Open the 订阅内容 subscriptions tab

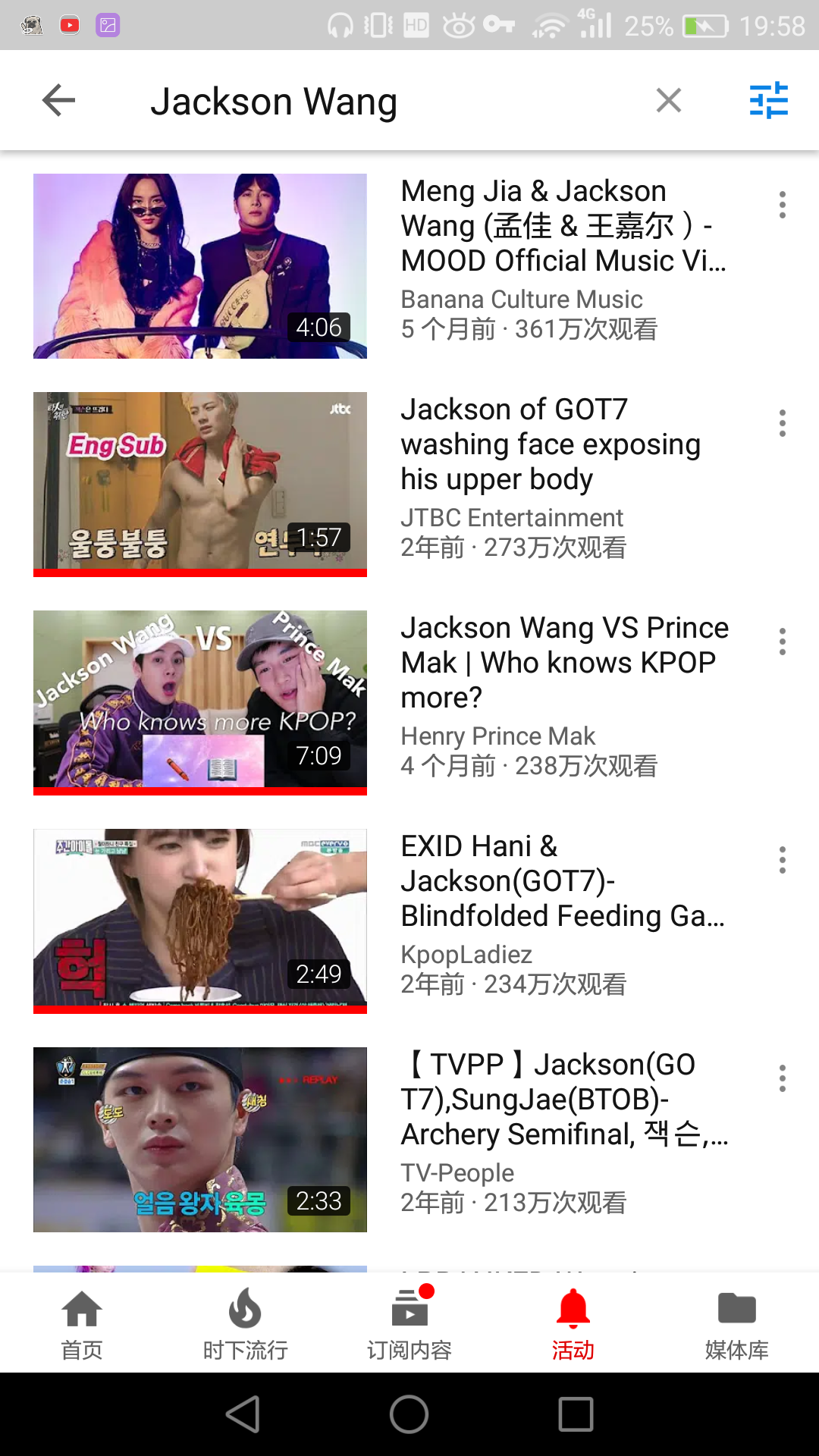click(x=409, y=1323)
